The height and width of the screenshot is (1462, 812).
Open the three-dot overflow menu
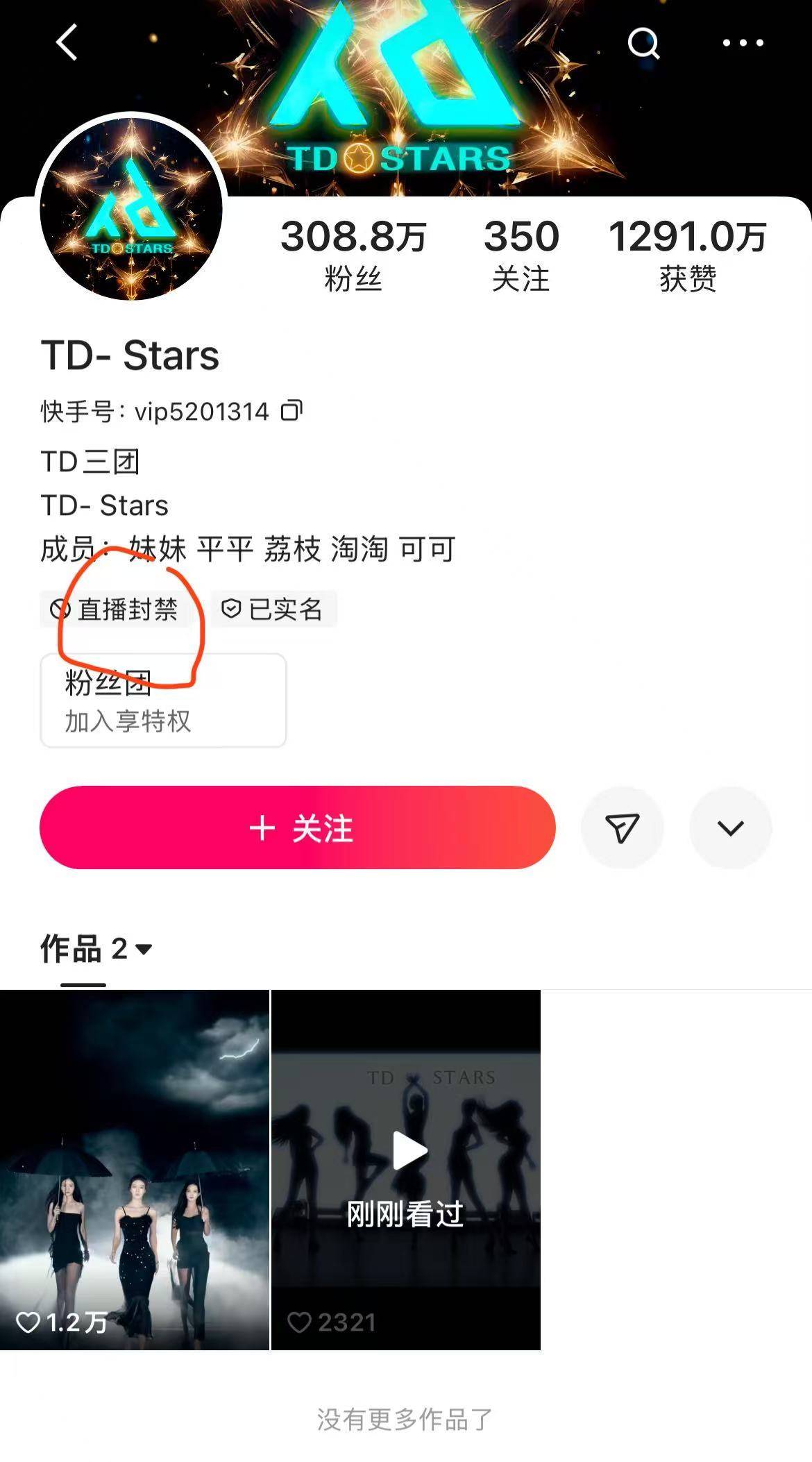pyautogui.click(x=743, y=43)
